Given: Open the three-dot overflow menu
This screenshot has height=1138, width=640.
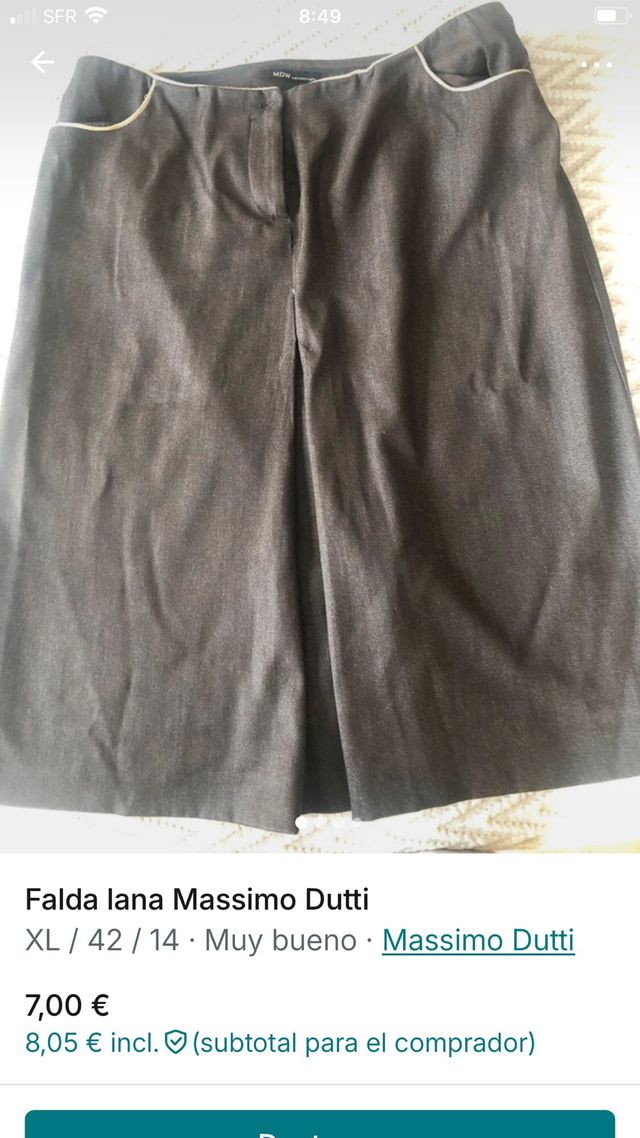Looking at the screenshot, I should 596,64.
